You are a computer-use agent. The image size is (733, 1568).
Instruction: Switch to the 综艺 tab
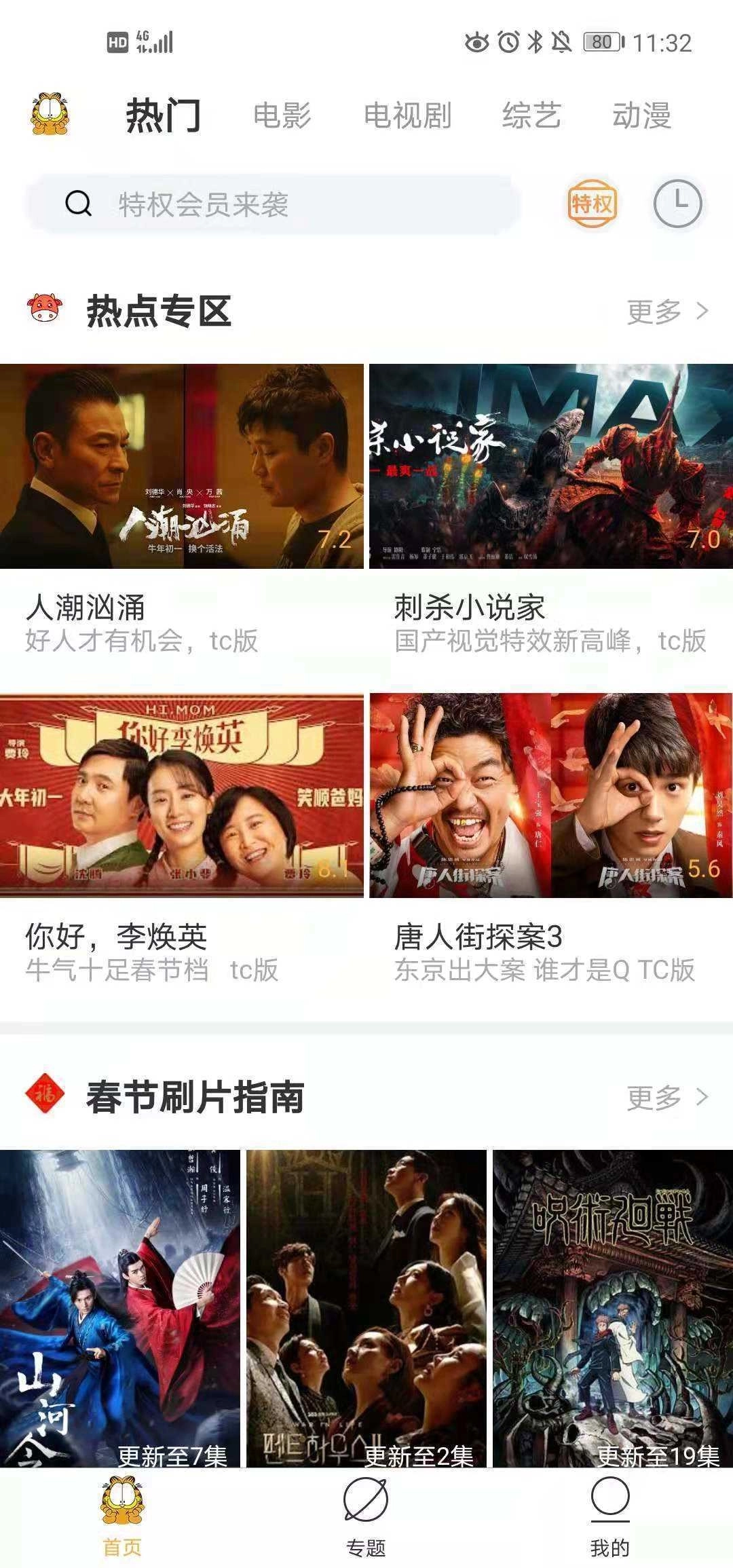point(531,115)
